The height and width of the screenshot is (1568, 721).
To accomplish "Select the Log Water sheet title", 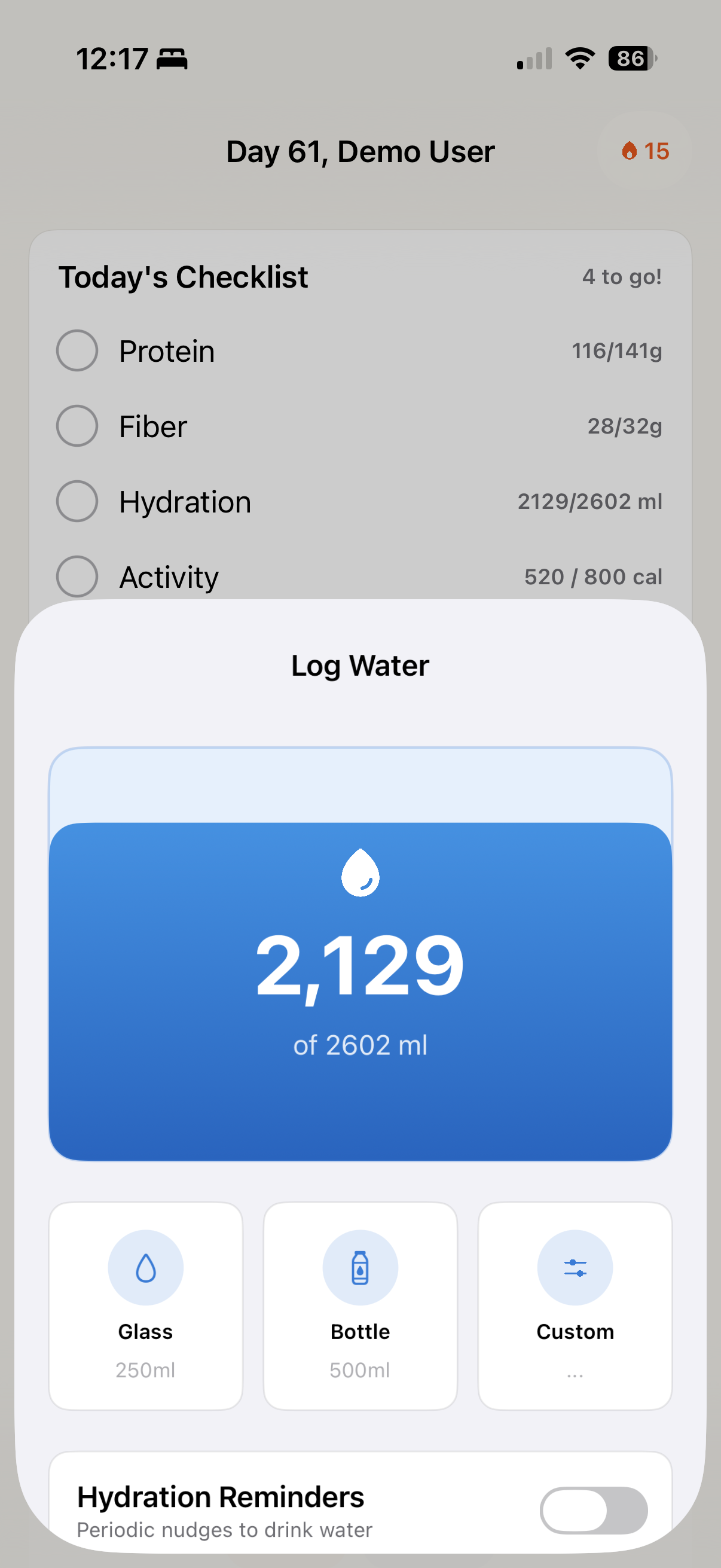I will [360, 665].
